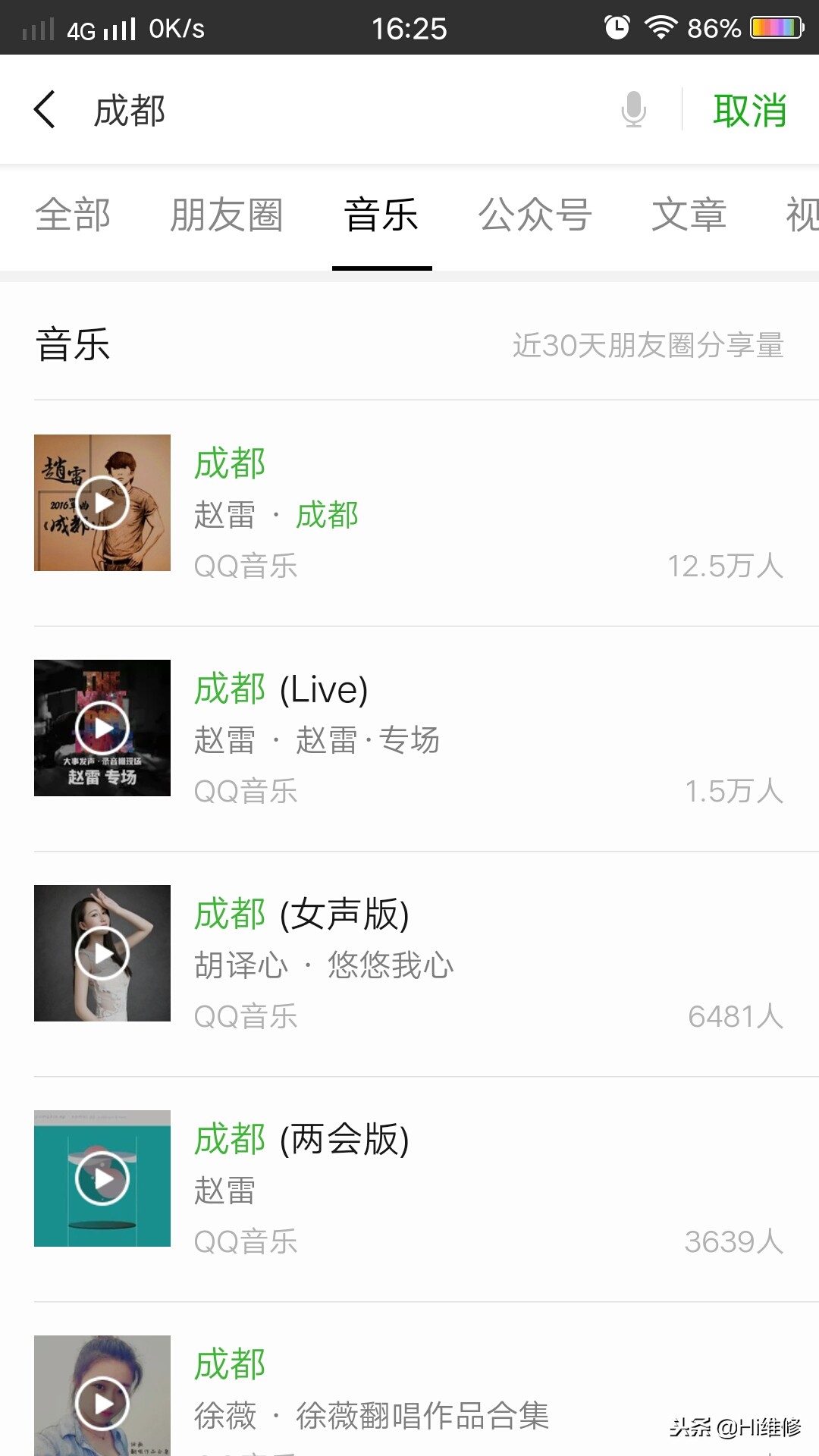The width and height of the screenshot is (819, 1456).
Task: Tap the 12.5万人 share count
Action: 726,564
